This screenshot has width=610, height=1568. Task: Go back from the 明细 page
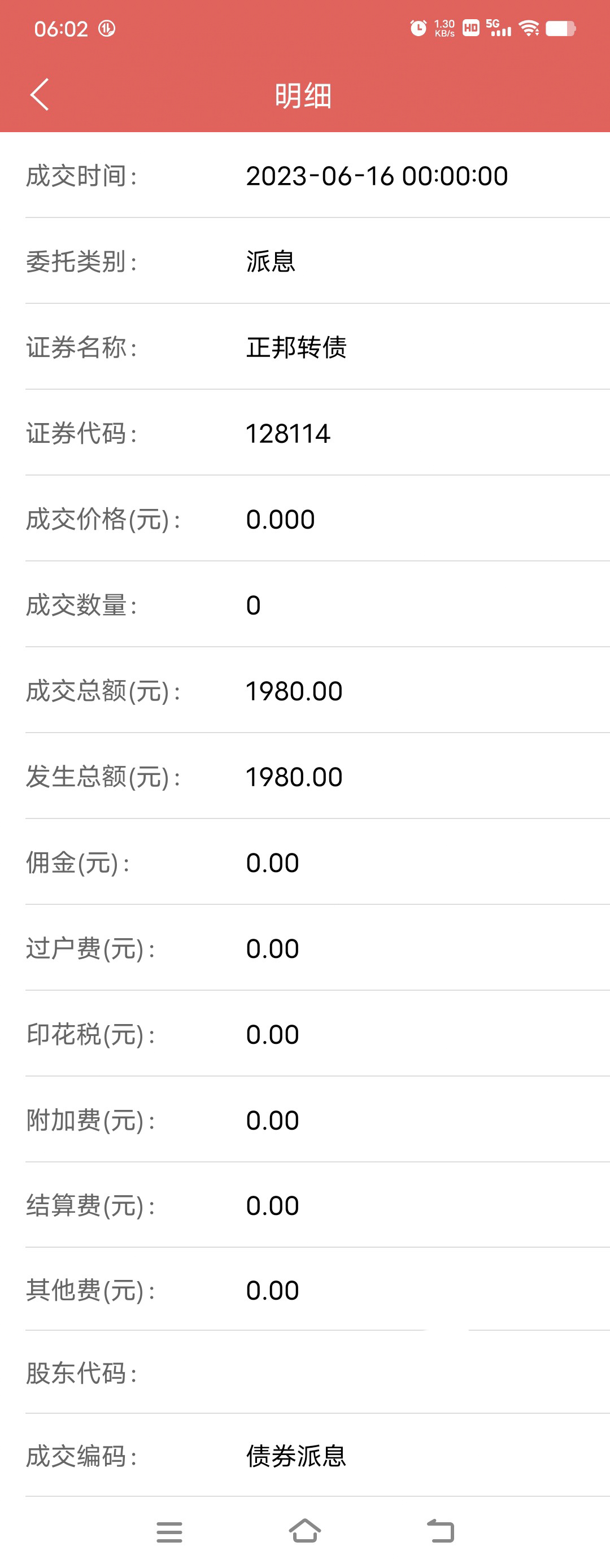(x=40, y=94)
